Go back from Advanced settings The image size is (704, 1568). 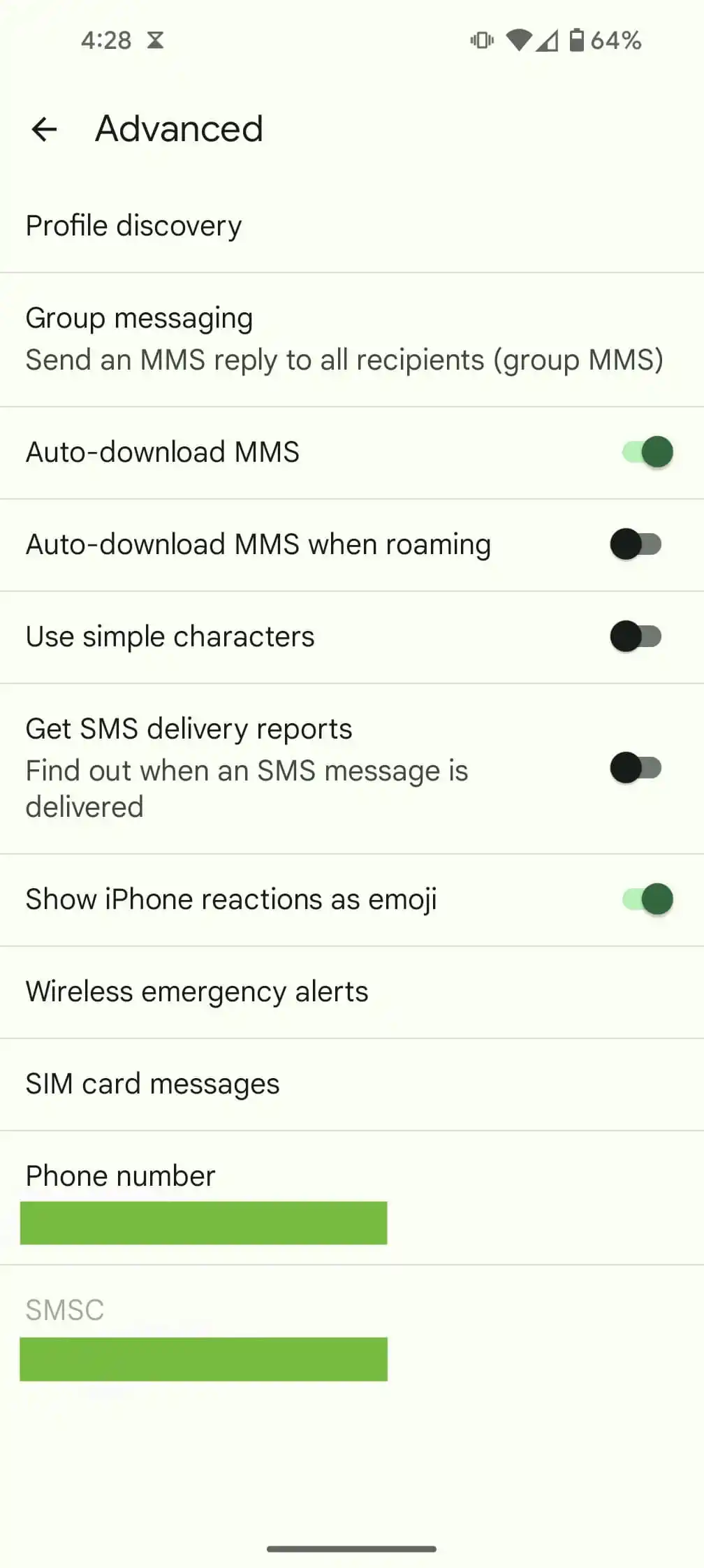click(45, 129)
